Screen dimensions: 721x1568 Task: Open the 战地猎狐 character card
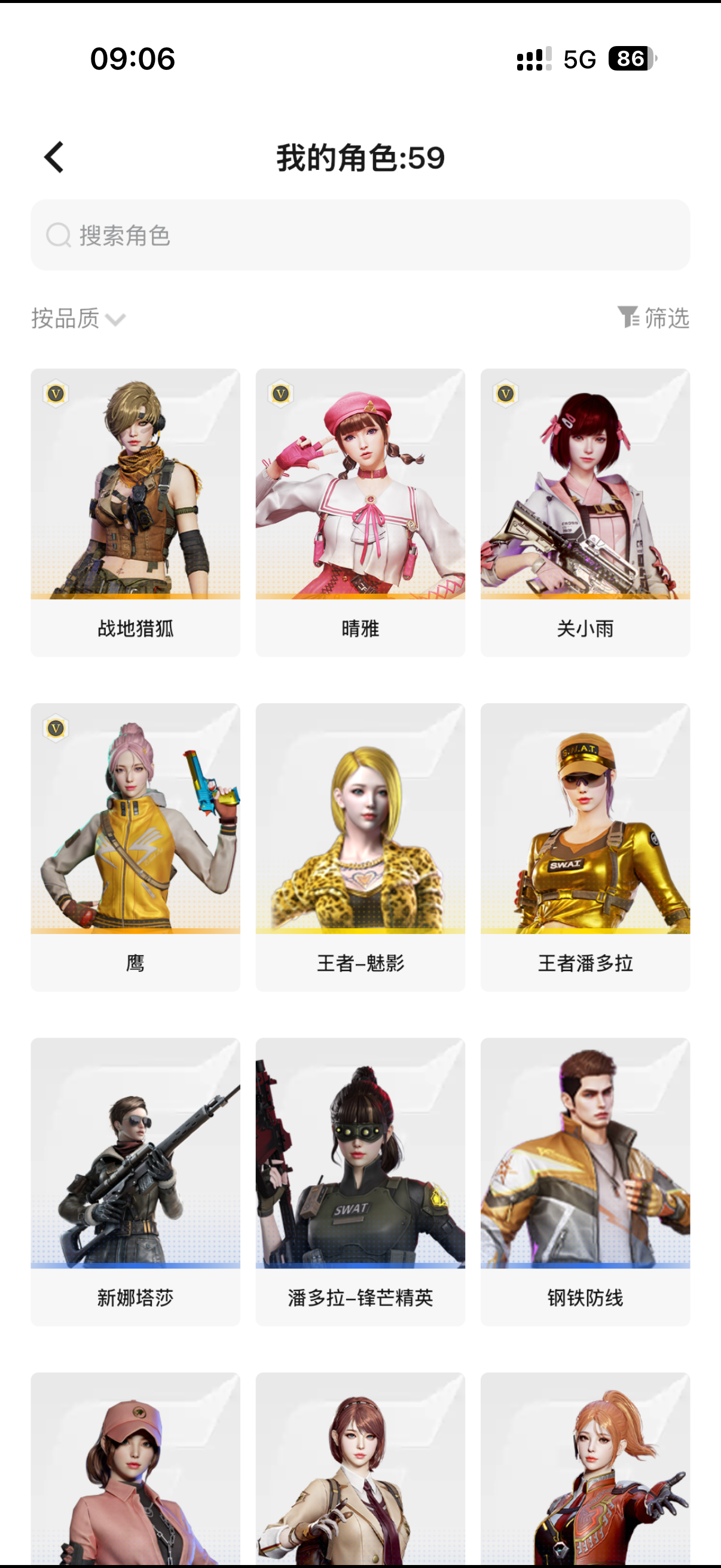(x=135, y=512)
